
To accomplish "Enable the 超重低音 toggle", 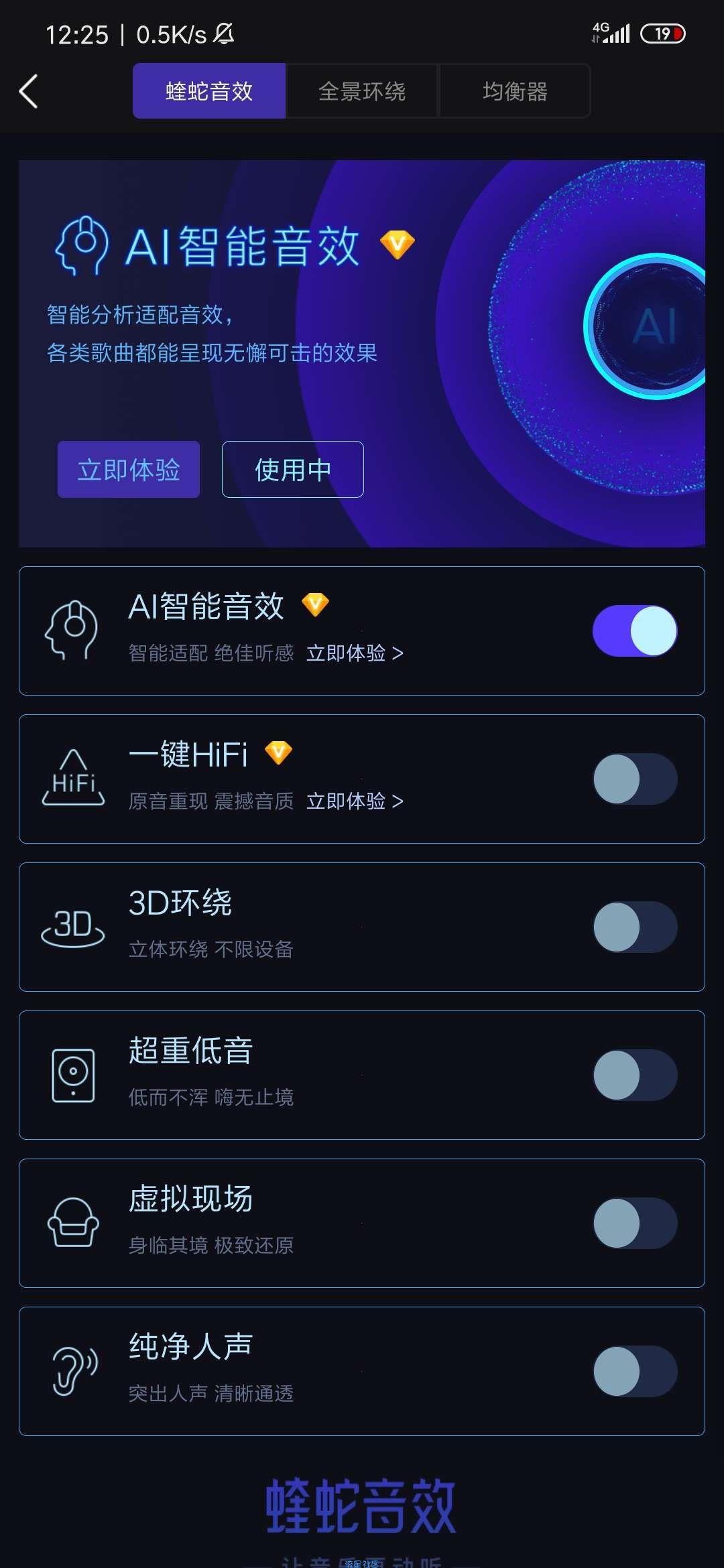I will pyautogui.click(x=635, y=1075).
